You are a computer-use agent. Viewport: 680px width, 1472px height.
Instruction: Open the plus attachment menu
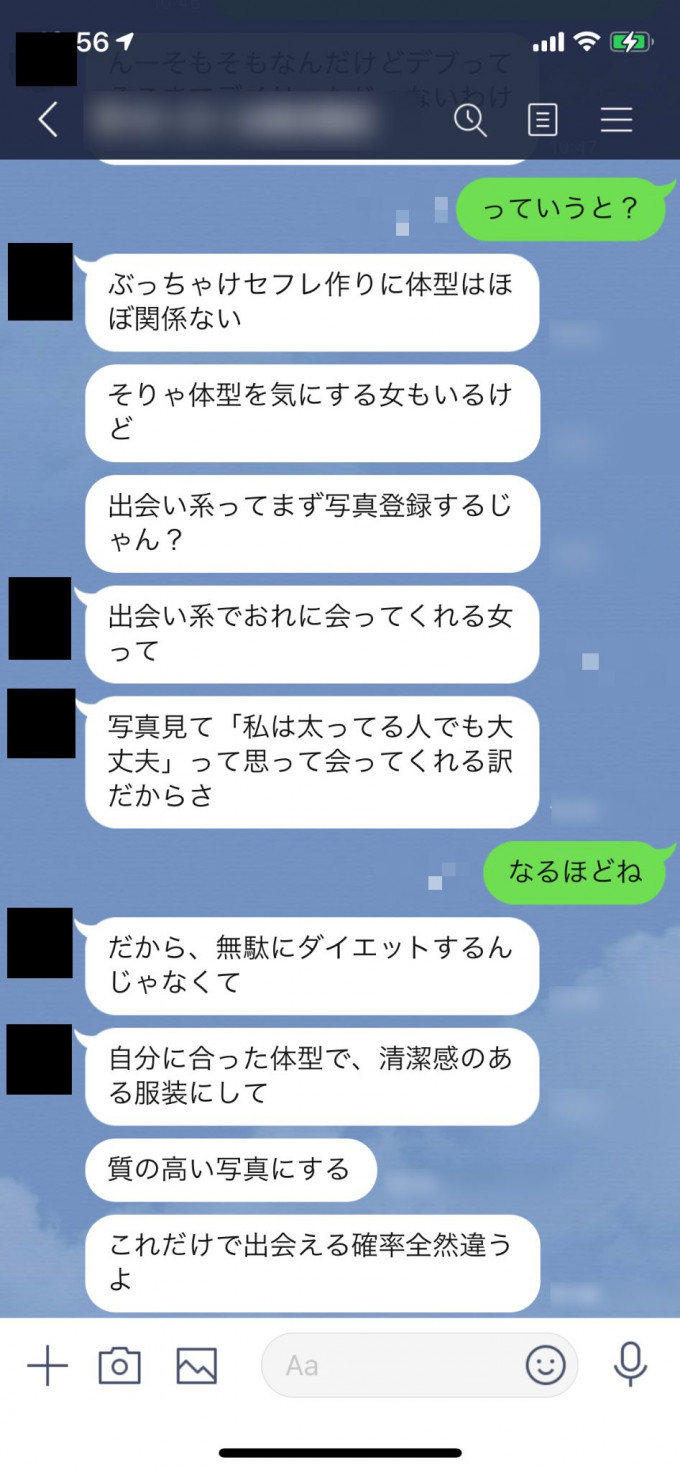point(47,1366)
